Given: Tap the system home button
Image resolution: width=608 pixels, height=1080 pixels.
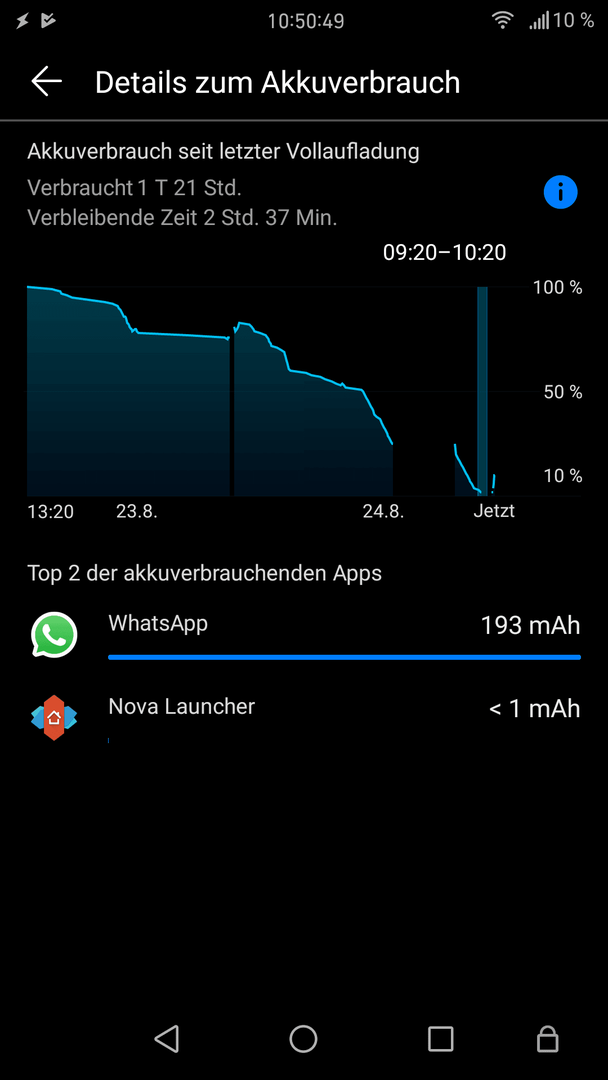Looking at the screenshot, I should [x=303, y=1039].
